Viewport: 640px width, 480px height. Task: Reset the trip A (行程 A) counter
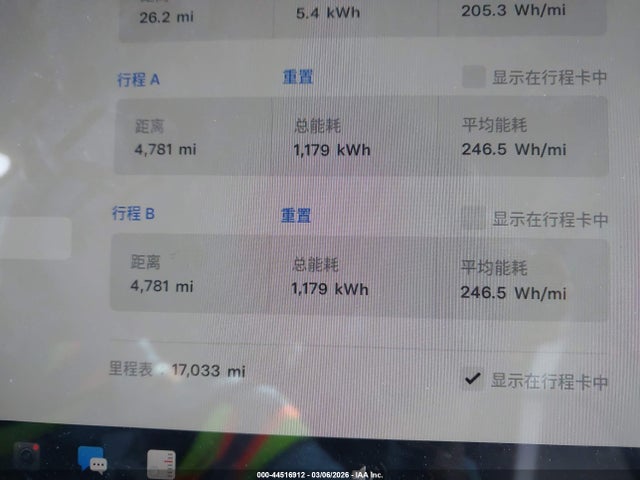coord(298,77)
